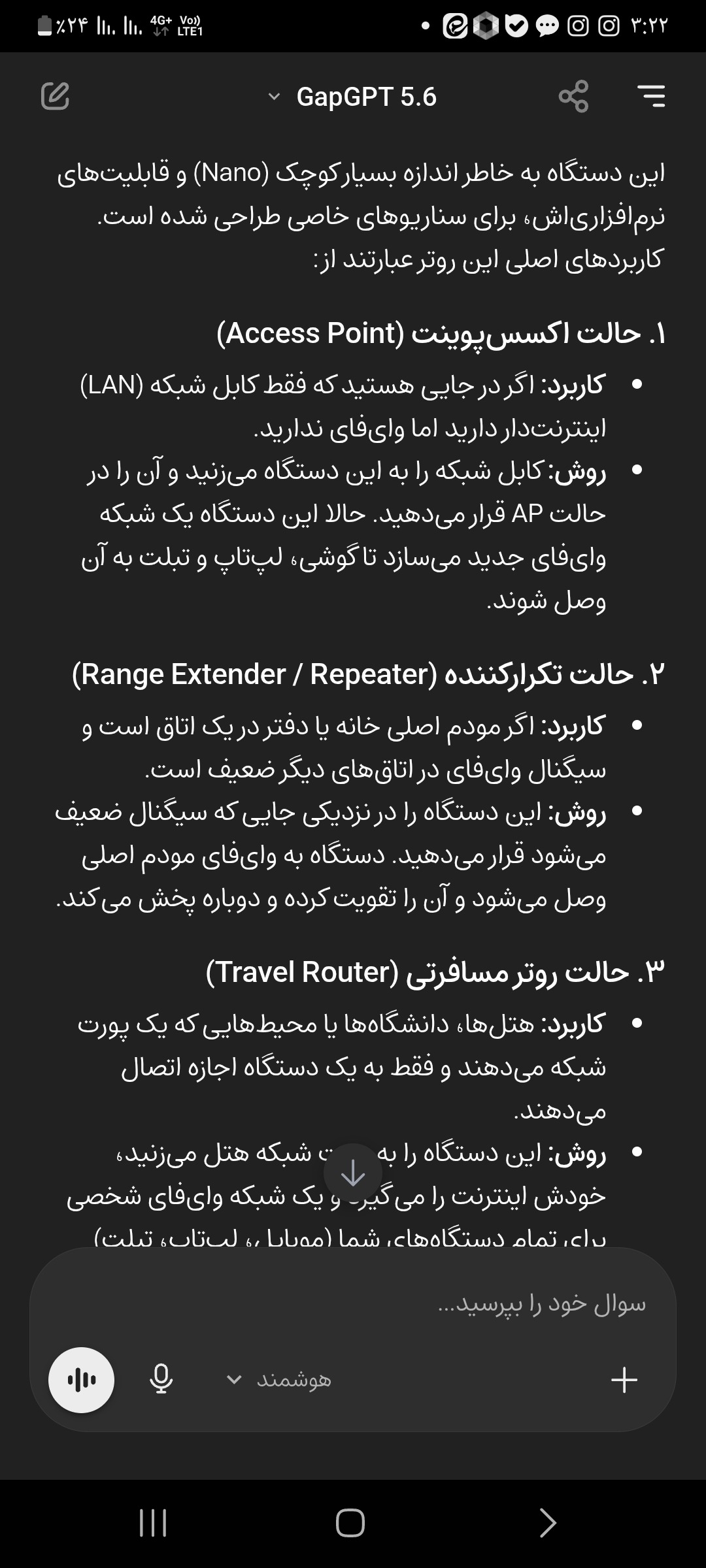Open the GapGPT 5.6 model selector
Screen dimensions: 706x1568
click(x=352, y=97)
